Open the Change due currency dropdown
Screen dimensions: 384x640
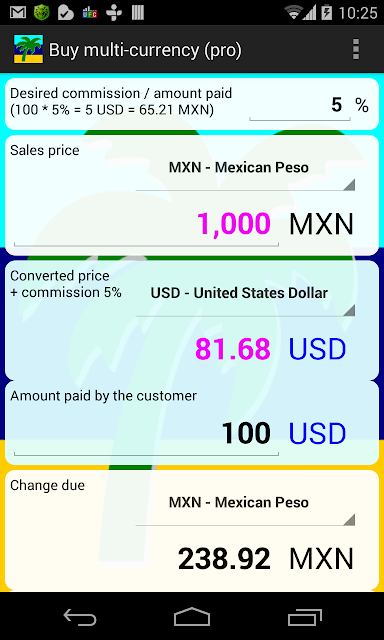click(x=245, y=507)
